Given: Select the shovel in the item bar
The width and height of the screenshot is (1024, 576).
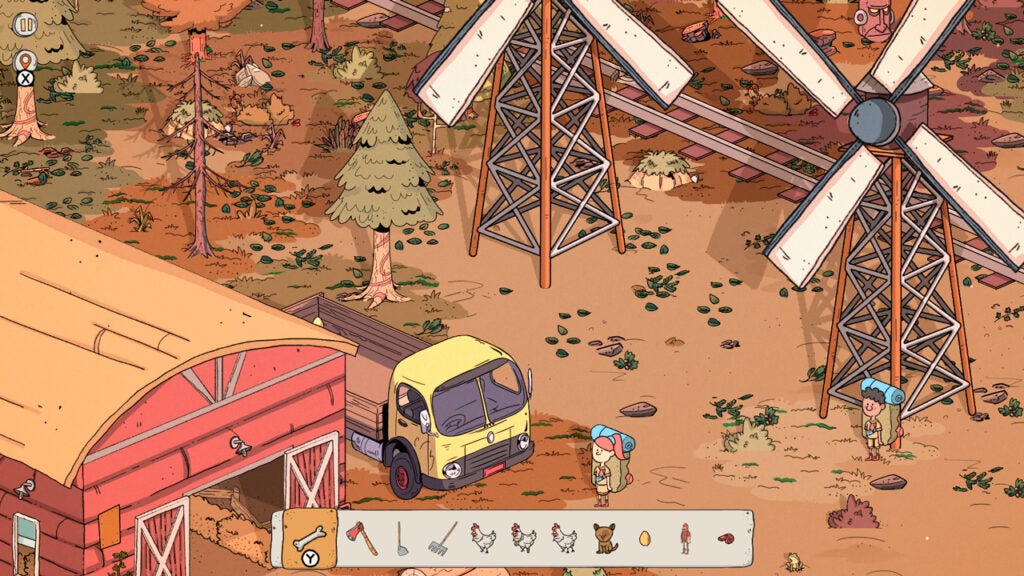Looking at the screenshot, I should (x=400, y=538).
